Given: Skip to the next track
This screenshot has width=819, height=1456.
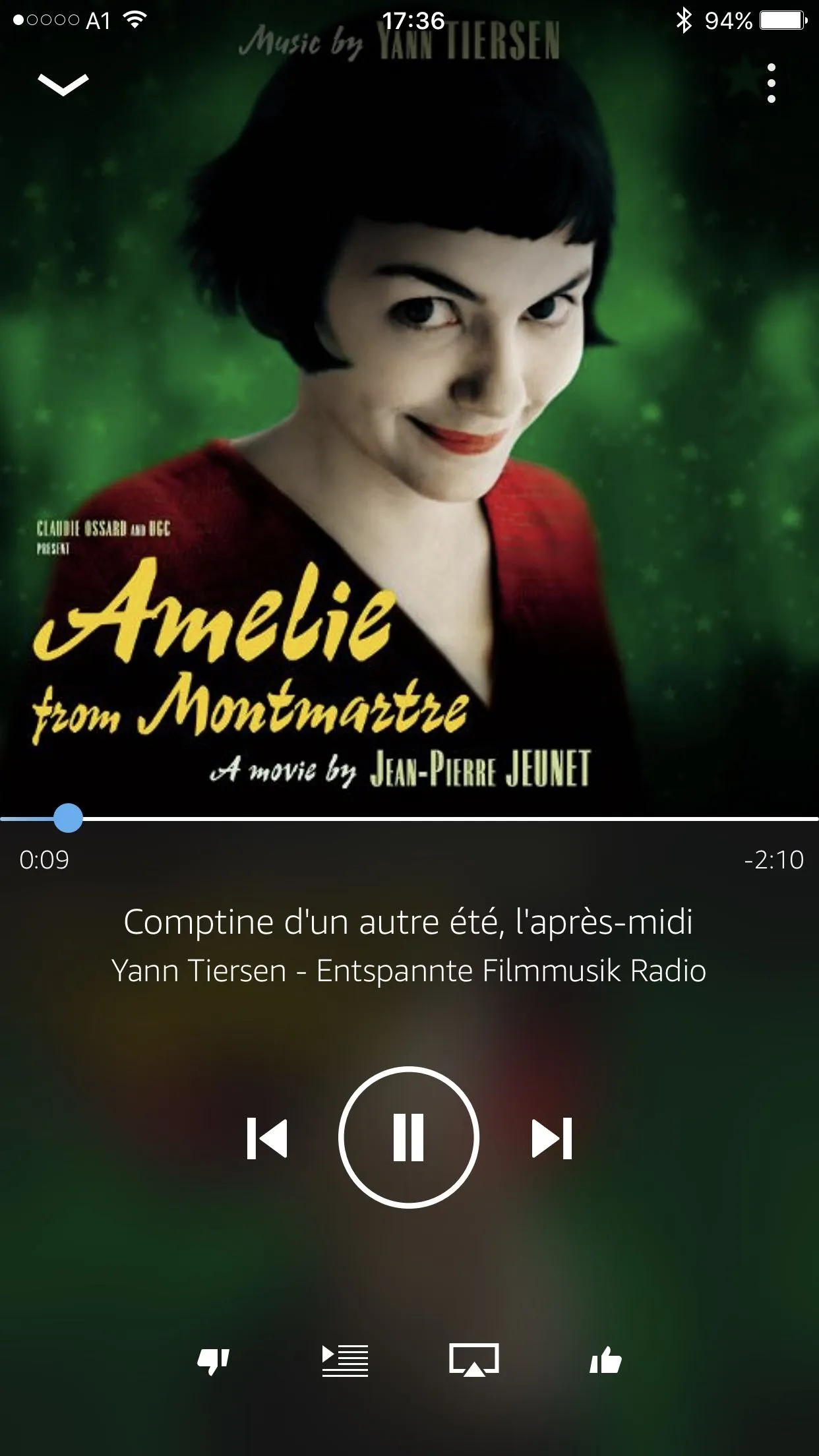Looking at the screenshot, I should tap(552, 1138).
